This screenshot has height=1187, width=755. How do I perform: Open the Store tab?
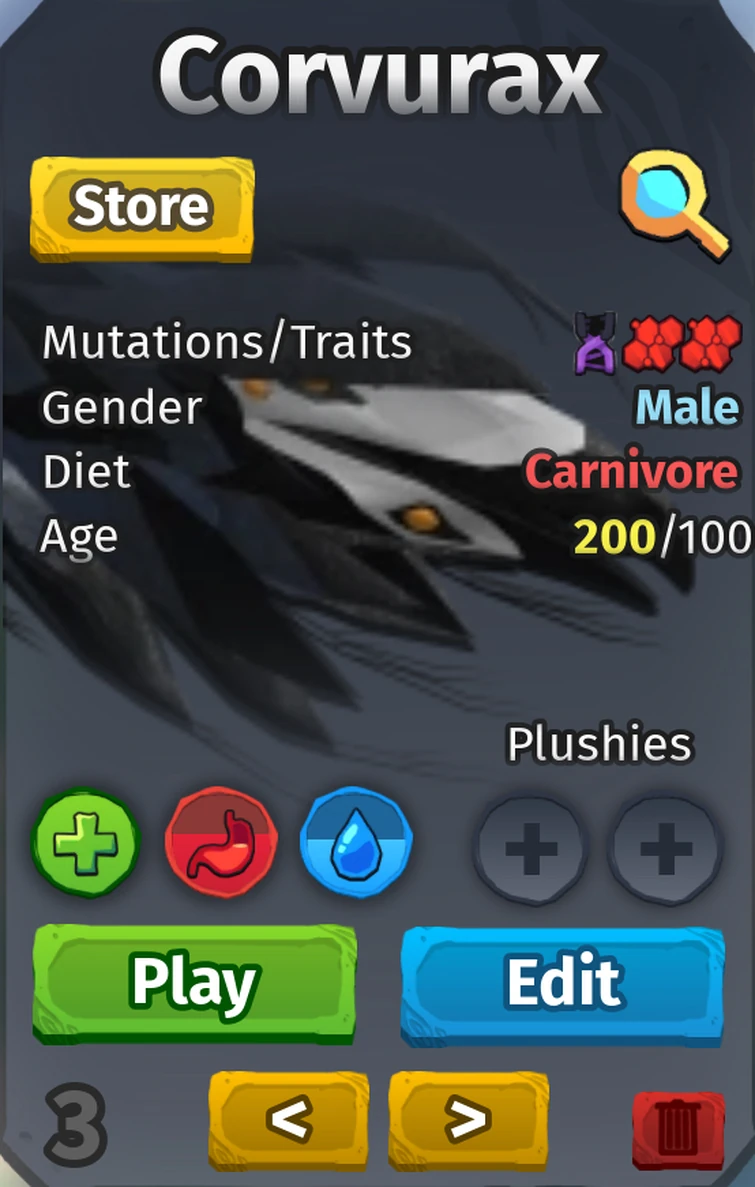click(x=140, y=207)
